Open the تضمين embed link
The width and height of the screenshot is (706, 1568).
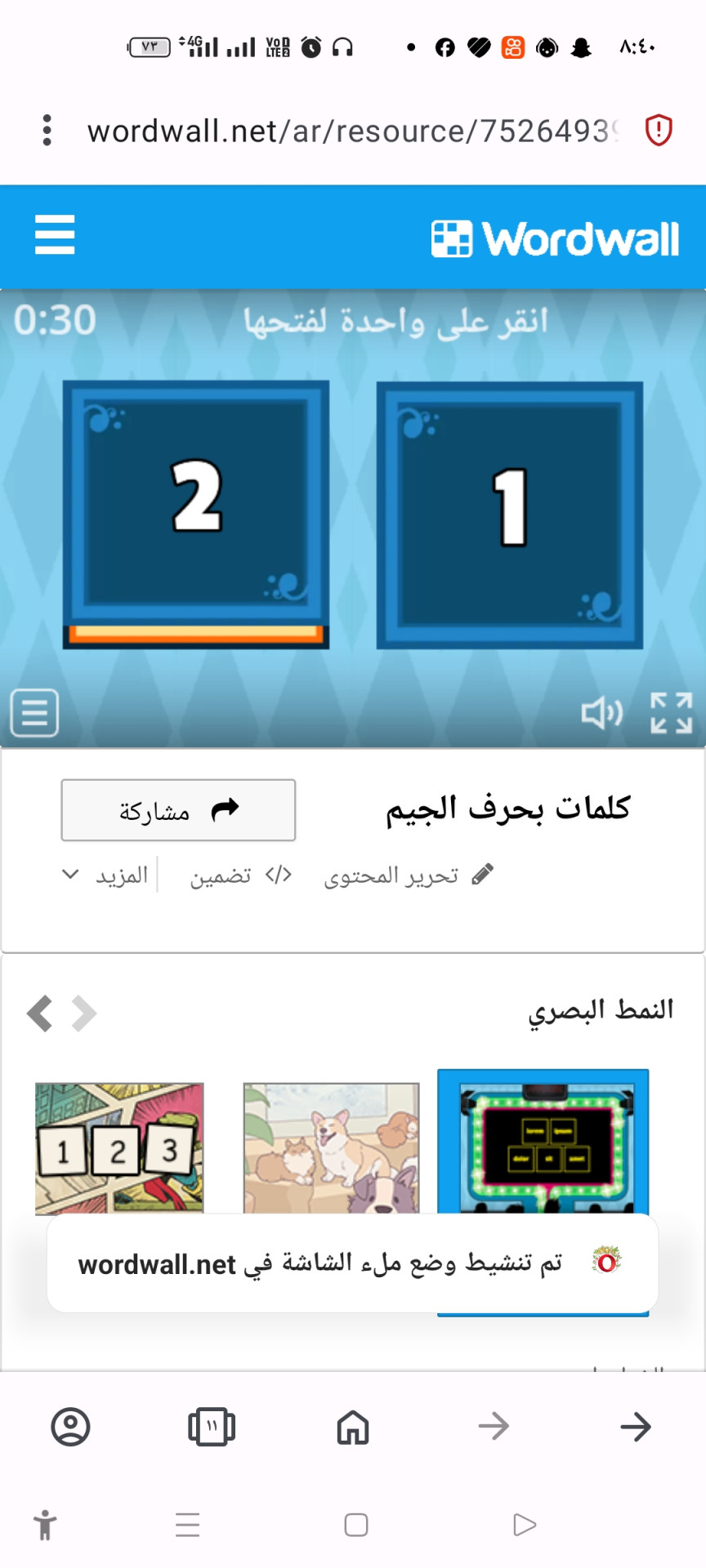point(241,875)
